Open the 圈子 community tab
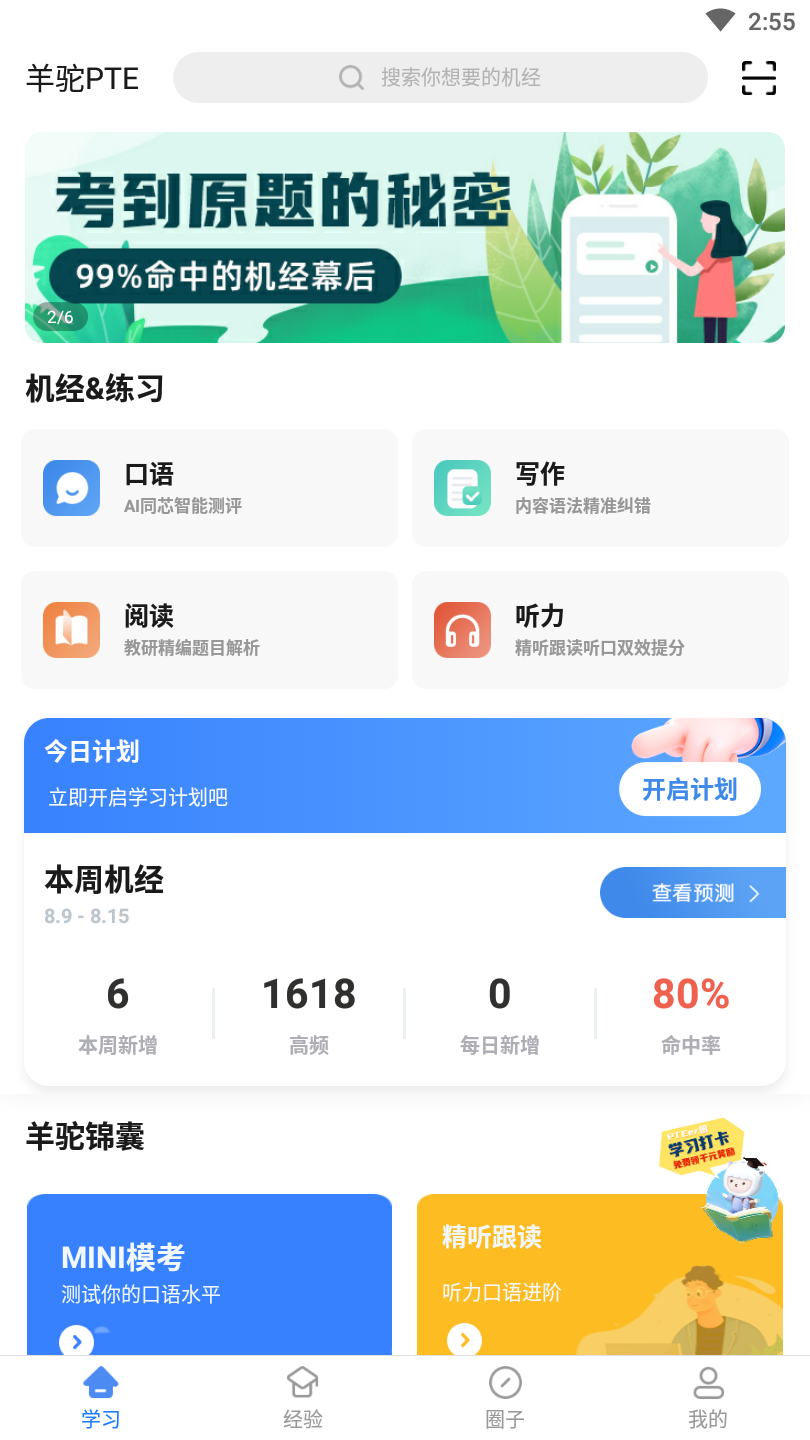Viewport: 810px width, 1440px height. click(506, 1397)
